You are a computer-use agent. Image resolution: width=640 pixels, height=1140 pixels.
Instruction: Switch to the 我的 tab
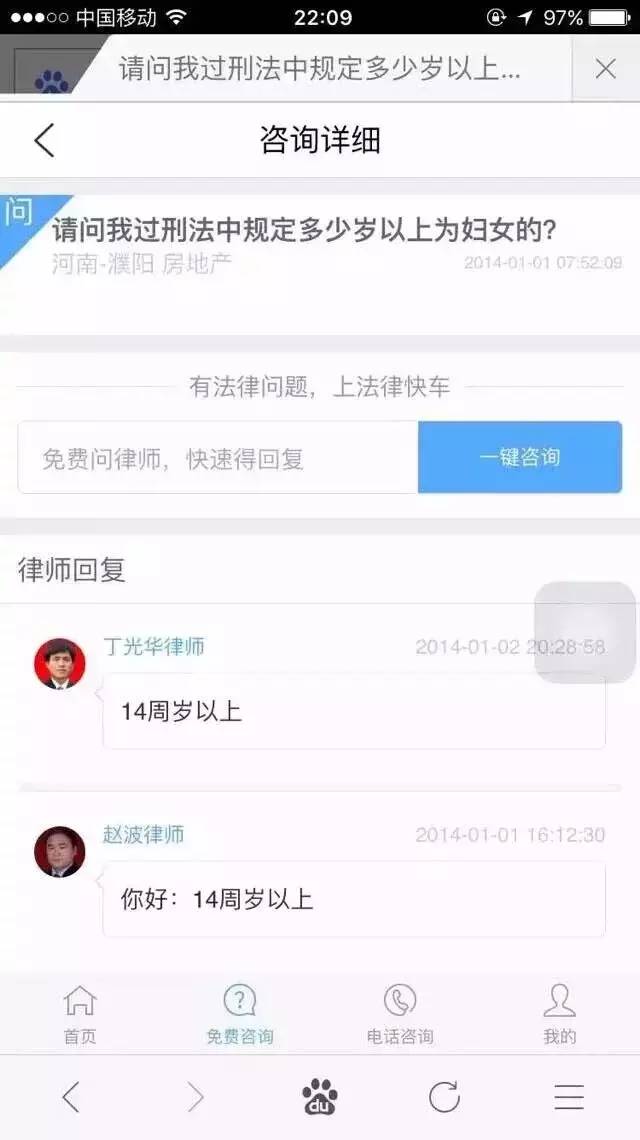pyautogui.click(x=559, y=1013)
